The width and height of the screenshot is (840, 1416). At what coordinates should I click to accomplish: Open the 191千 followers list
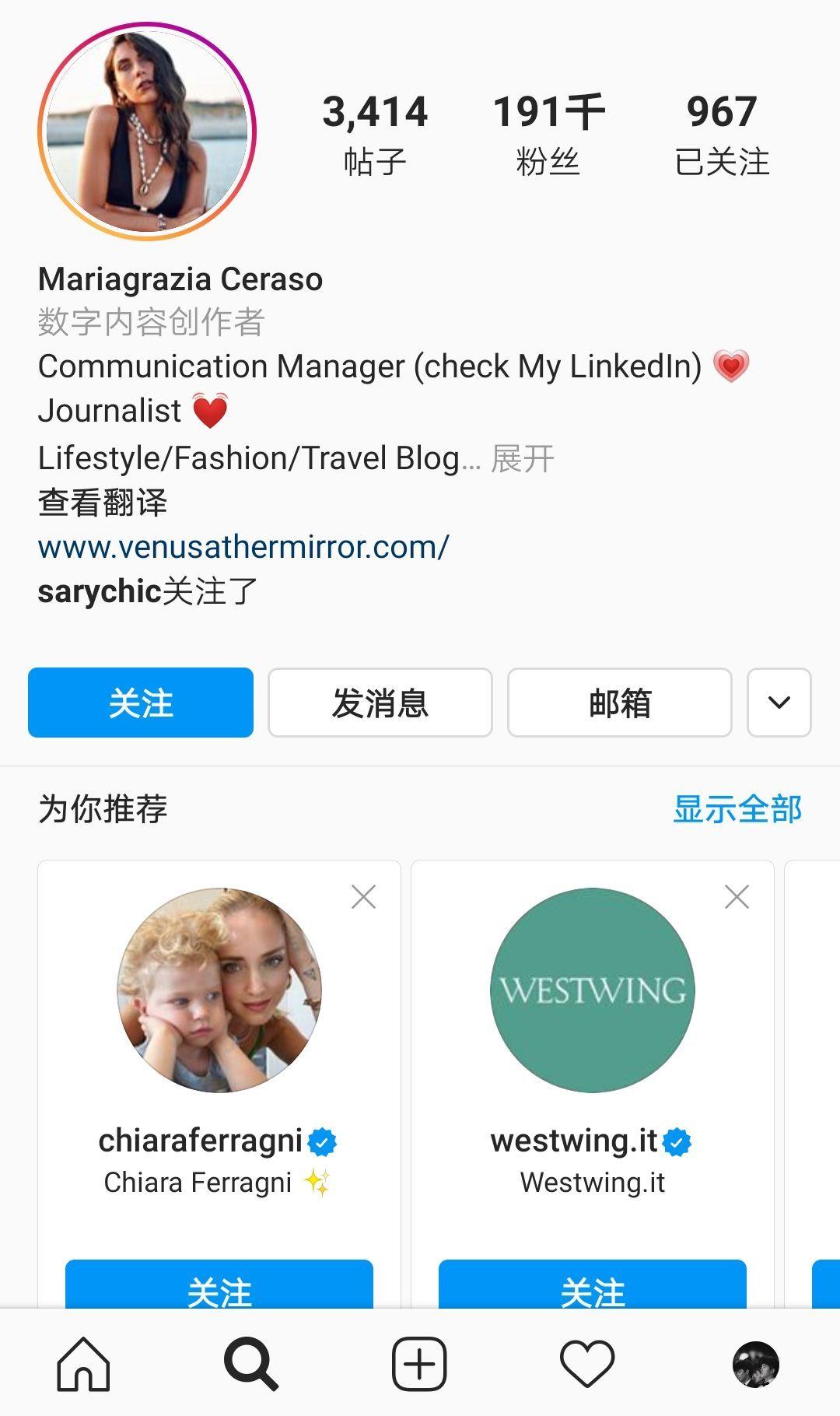coord(548,134)
